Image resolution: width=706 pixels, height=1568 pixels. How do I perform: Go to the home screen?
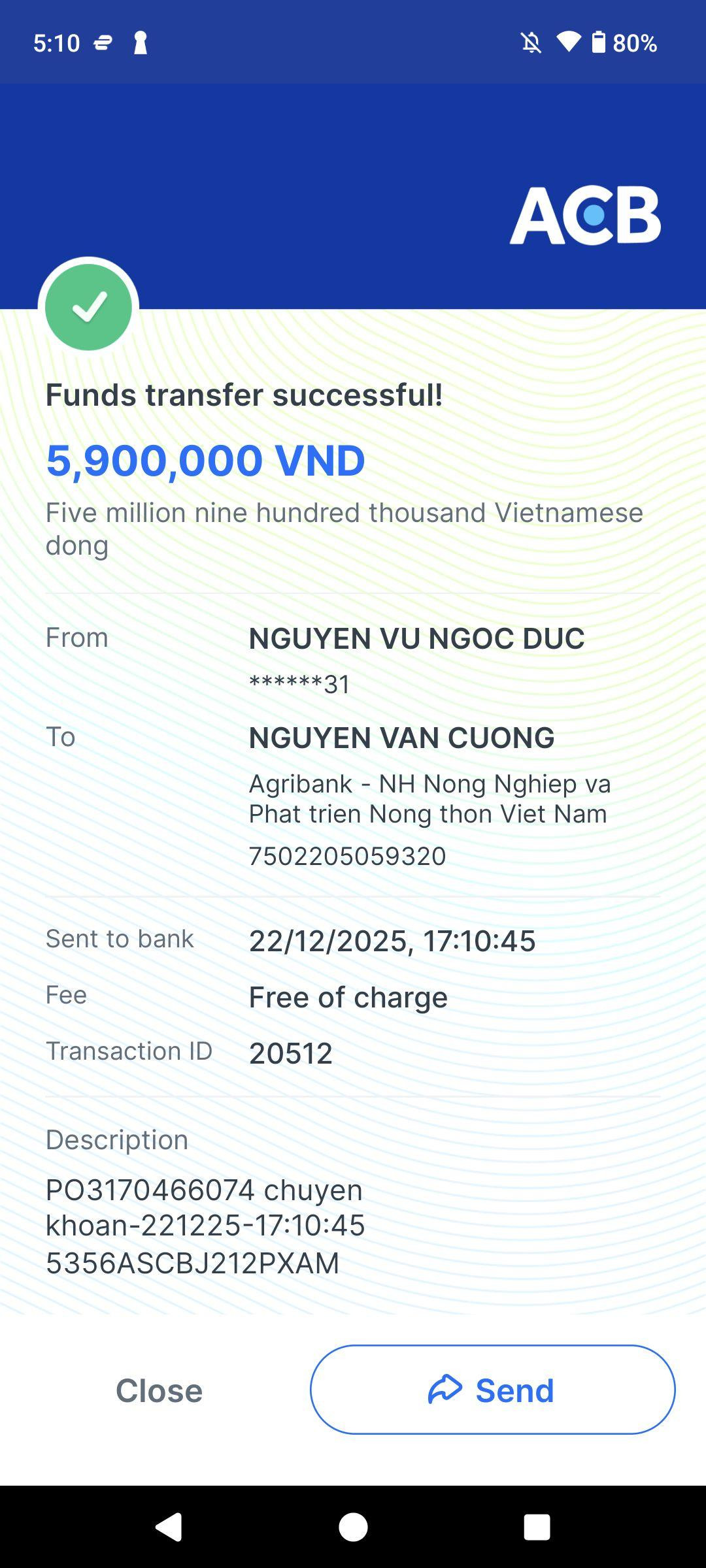353,1527
